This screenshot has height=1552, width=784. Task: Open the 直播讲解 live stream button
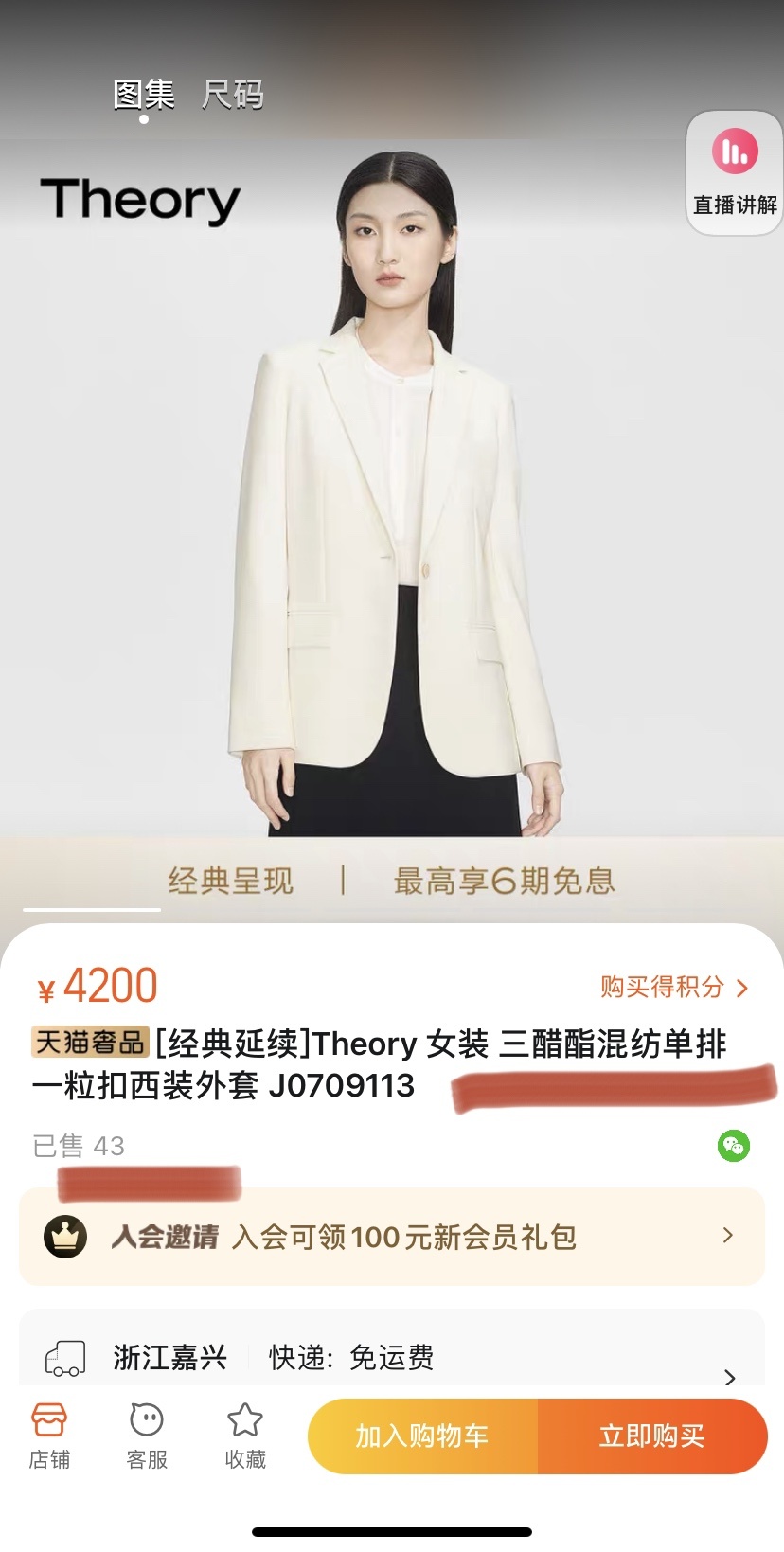[735, 172]
